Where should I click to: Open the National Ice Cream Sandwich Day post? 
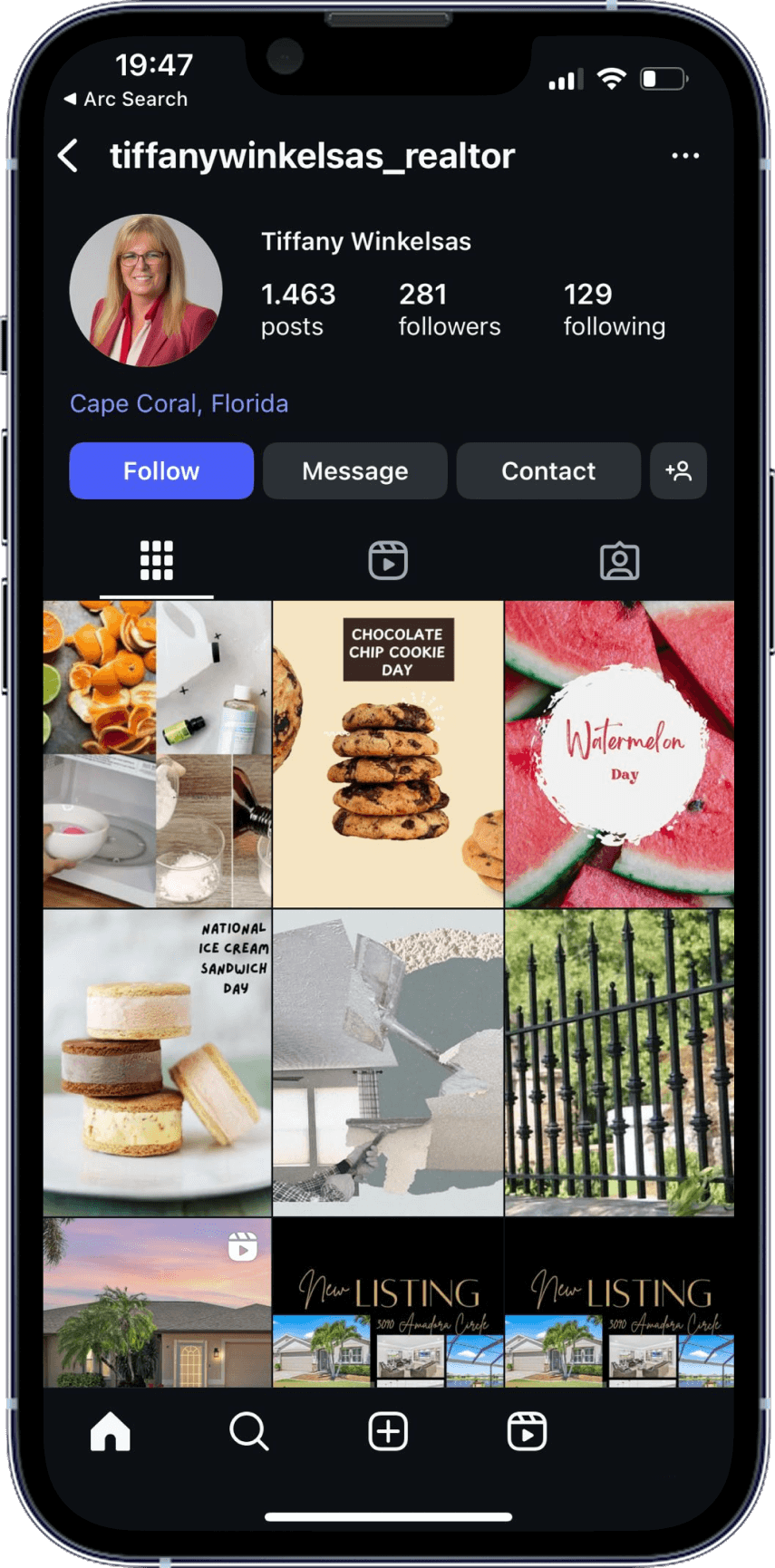[x=157, y=1062]
